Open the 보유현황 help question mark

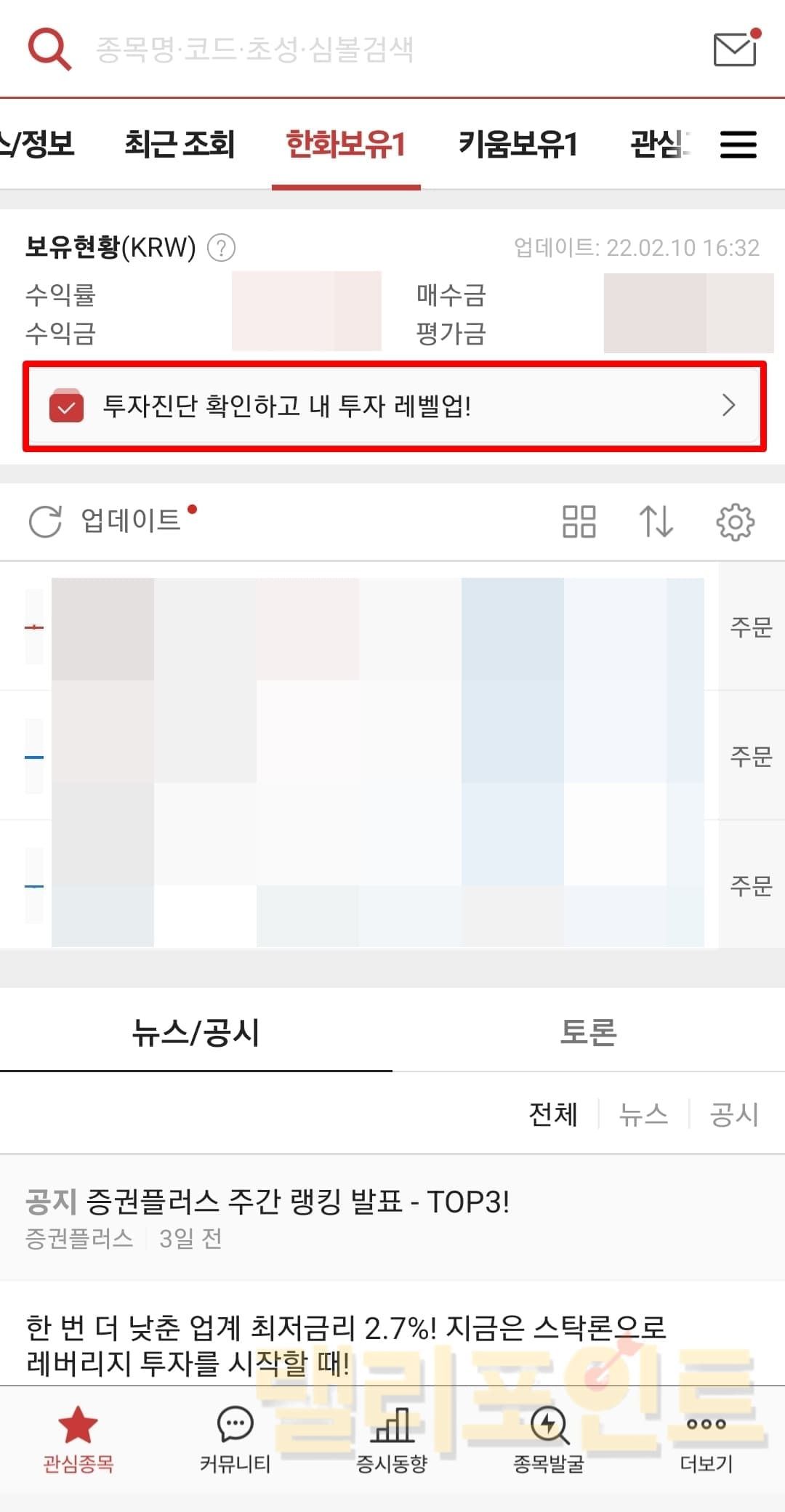[x=221, y=248]
